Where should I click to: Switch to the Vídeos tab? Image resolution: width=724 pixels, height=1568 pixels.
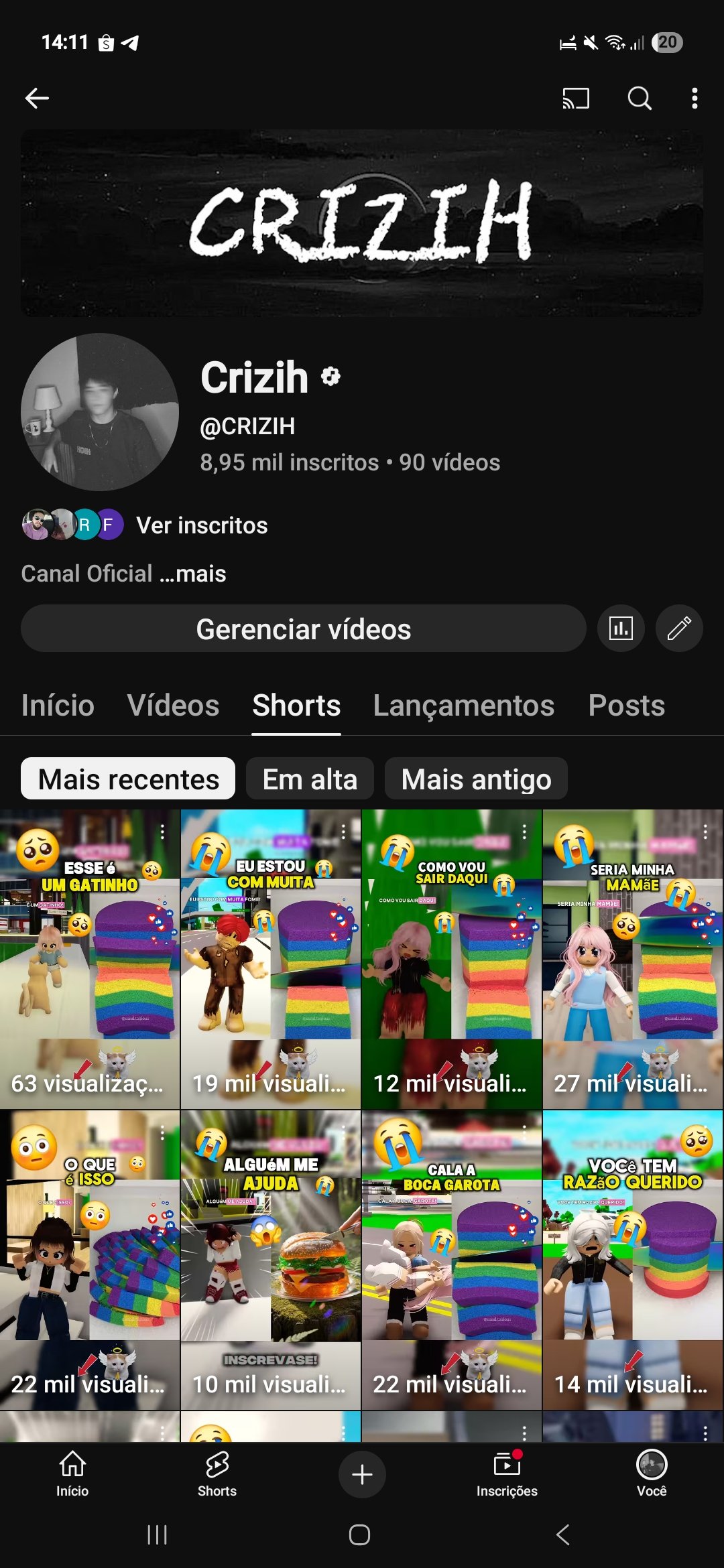click(173, 706)
